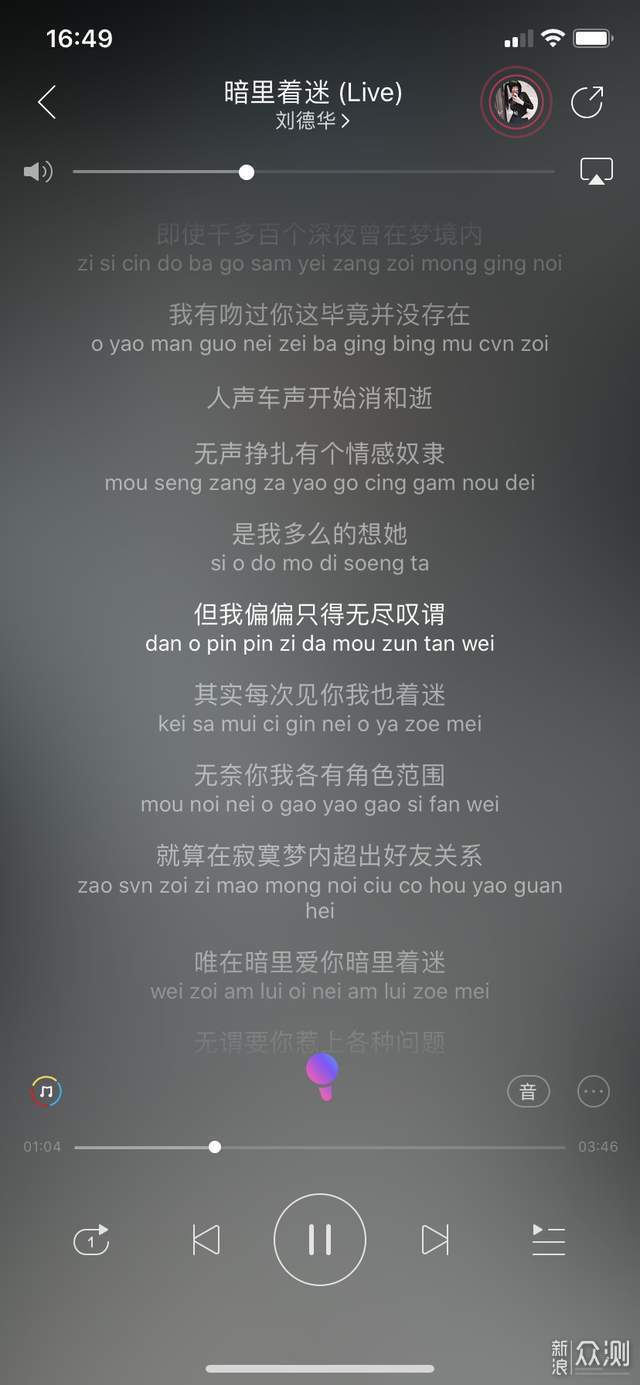Share the song 暗里着迷
Viewport: 640px width, 1385px height.
(587, 101)
